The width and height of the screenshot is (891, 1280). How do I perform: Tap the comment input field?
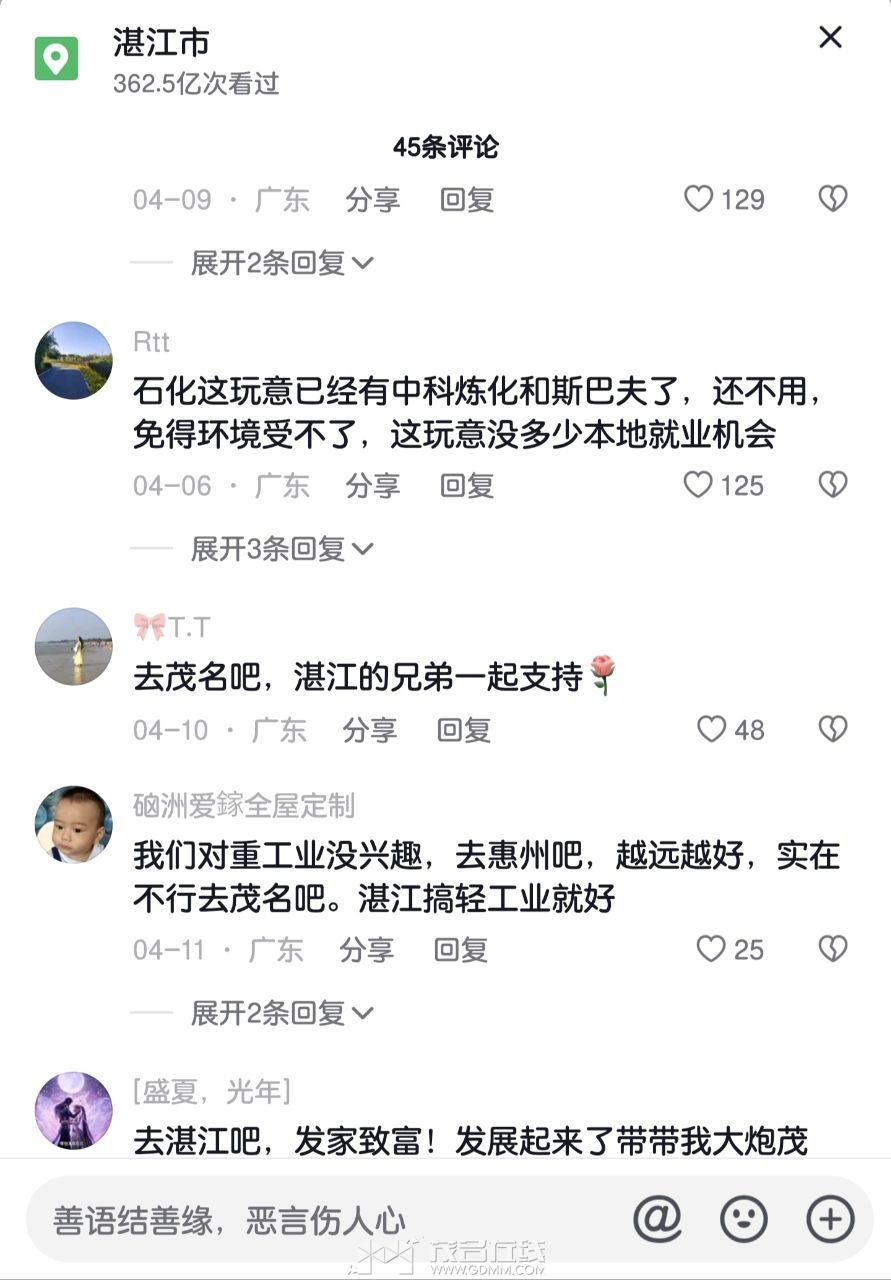click(320, 1220)
